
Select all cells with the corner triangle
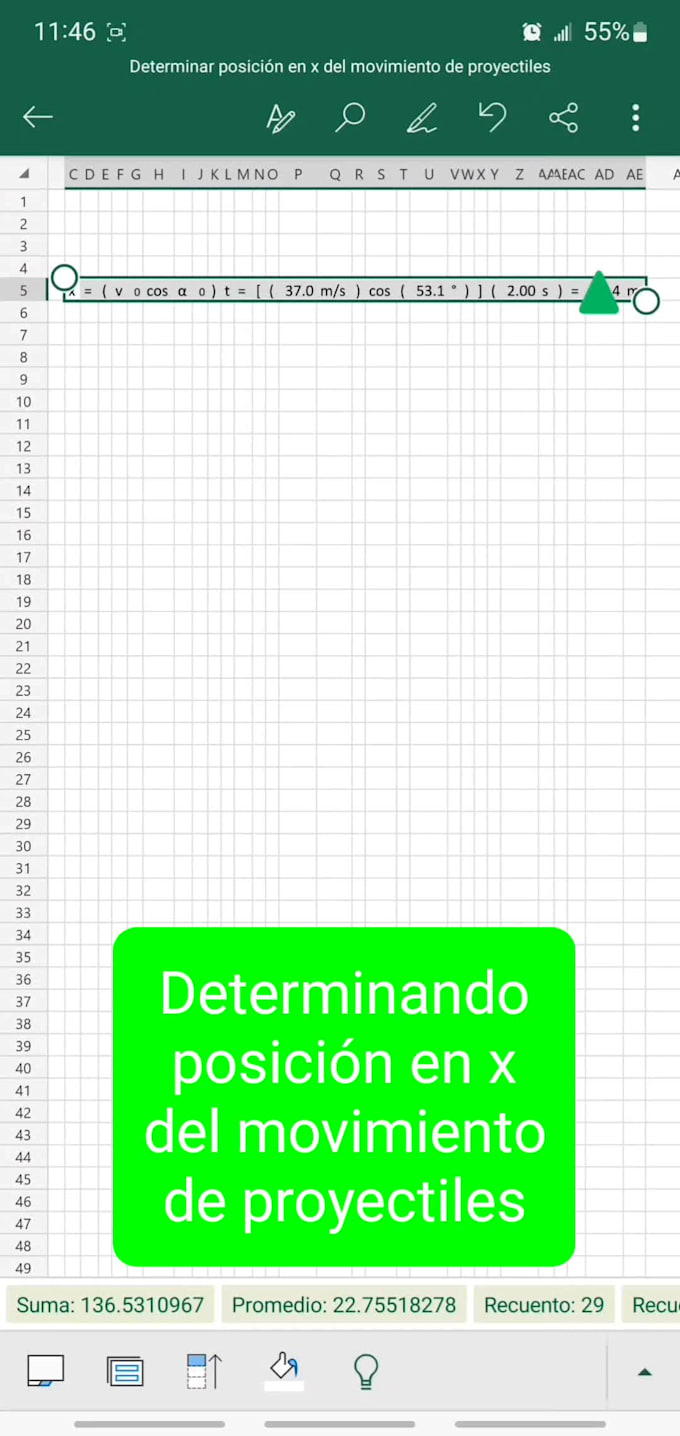click(24, 174)
